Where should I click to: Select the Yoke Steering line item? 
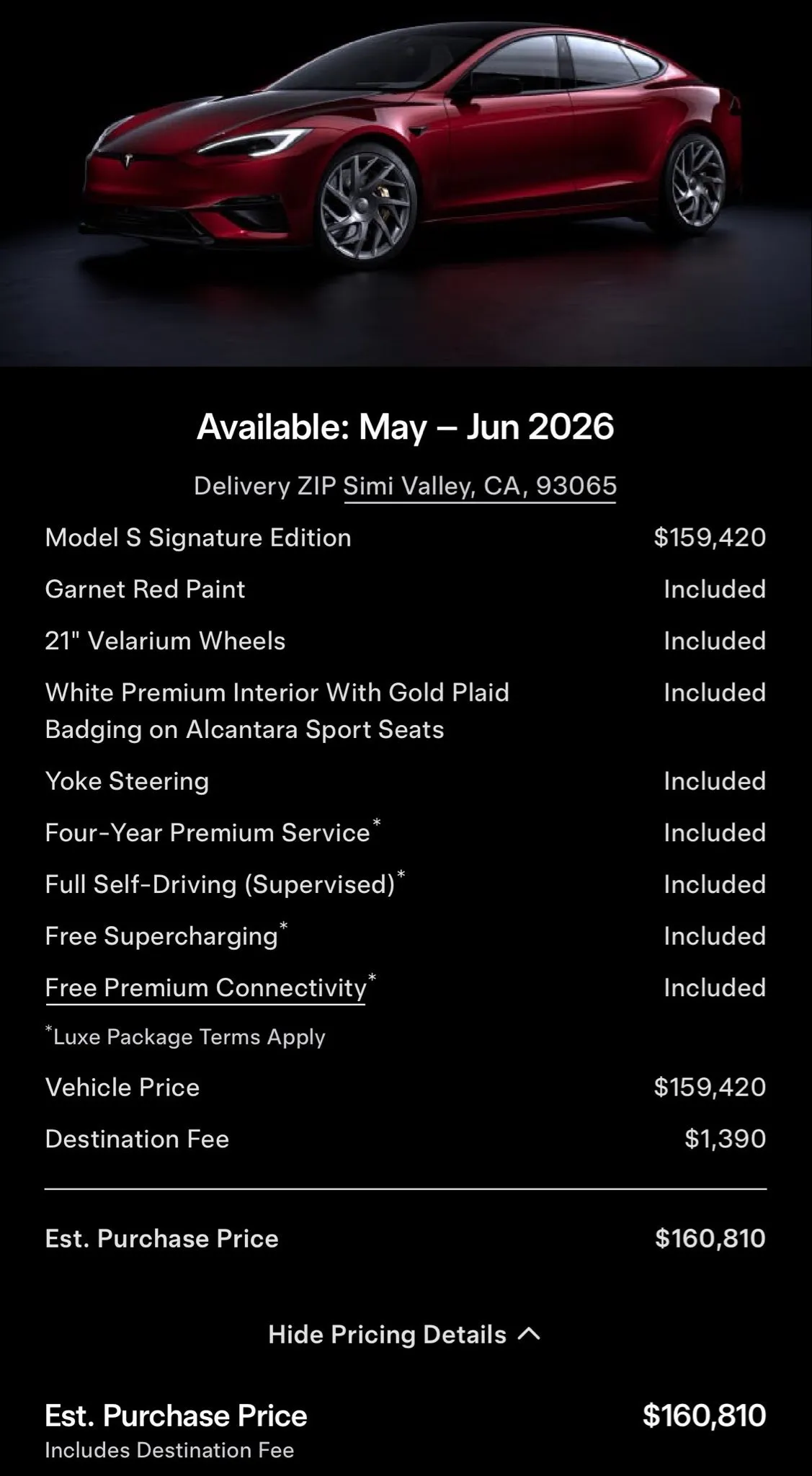[x=127, y=781]
